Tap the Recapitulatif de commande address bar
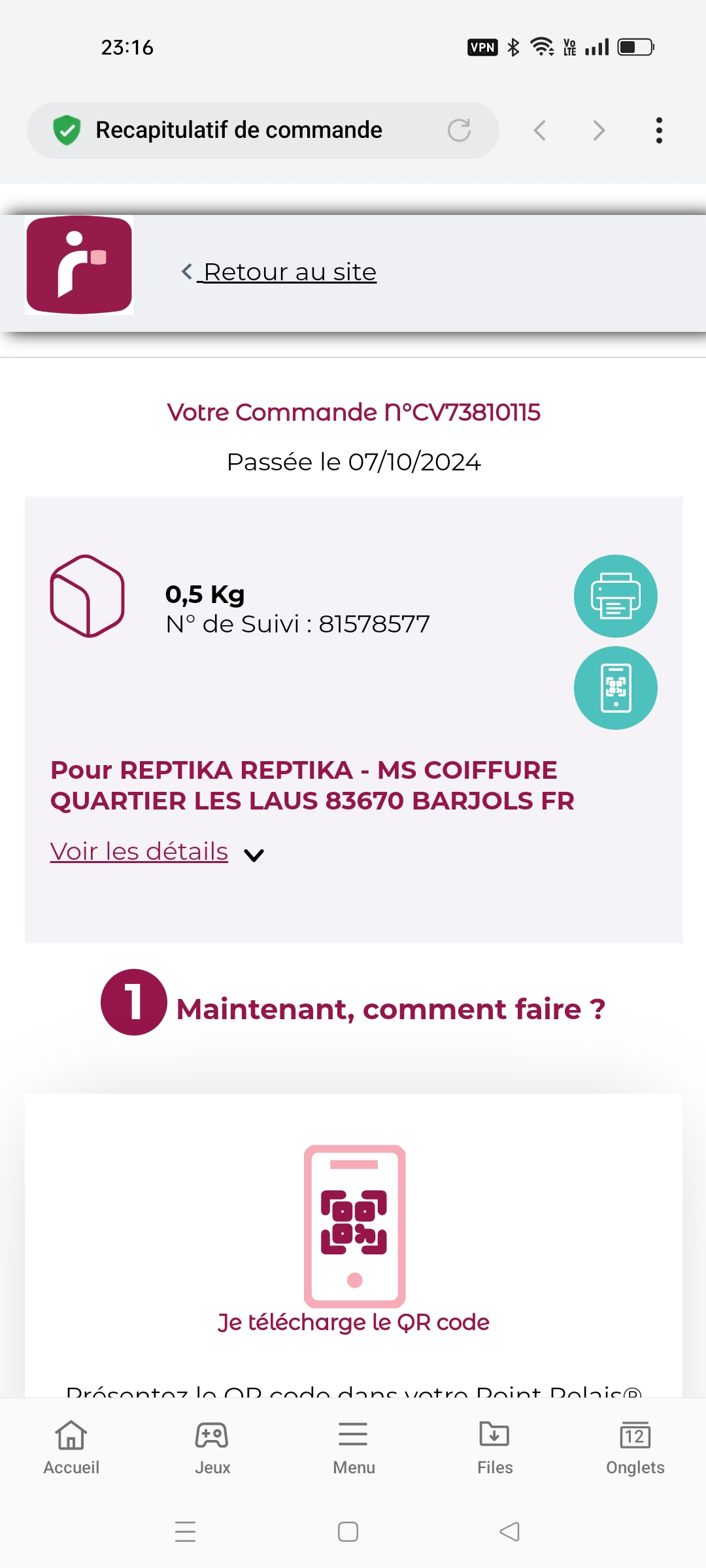706x1568 pixels. coord(261,130)
